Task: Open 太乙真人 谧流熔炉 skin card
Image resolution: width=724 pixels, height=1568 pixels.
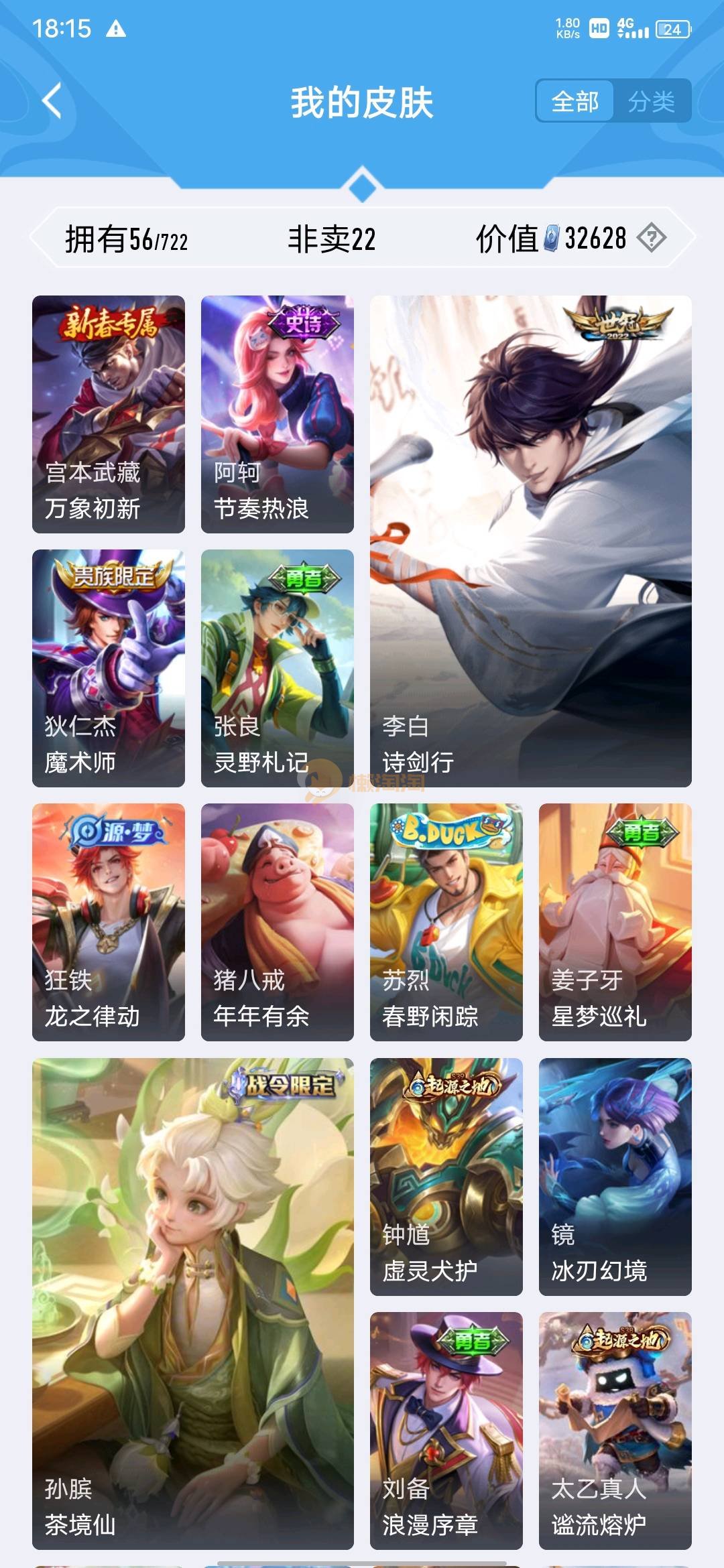Action: coord(615,1431)
